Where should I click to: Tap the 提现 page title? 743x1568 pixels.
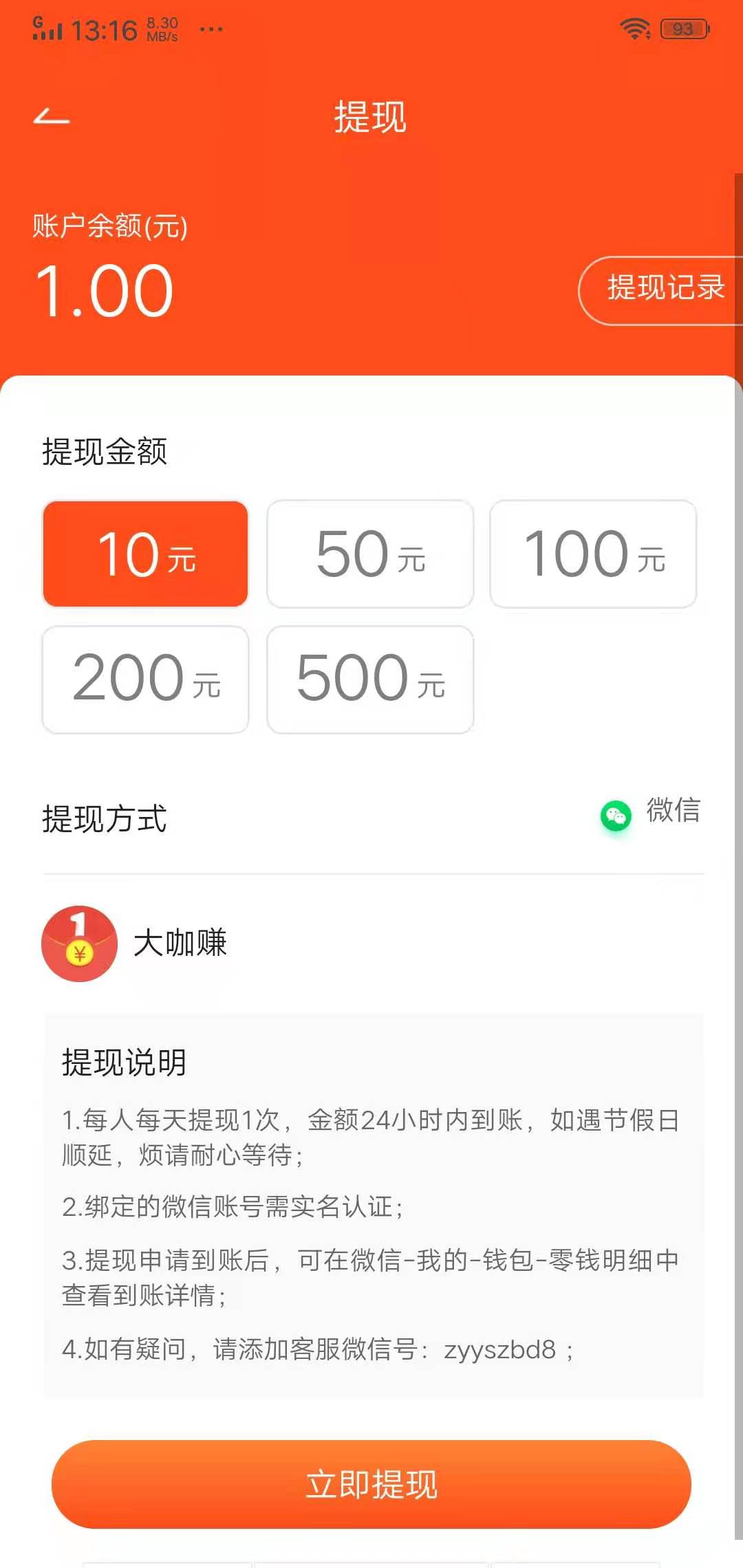point(369,117)
